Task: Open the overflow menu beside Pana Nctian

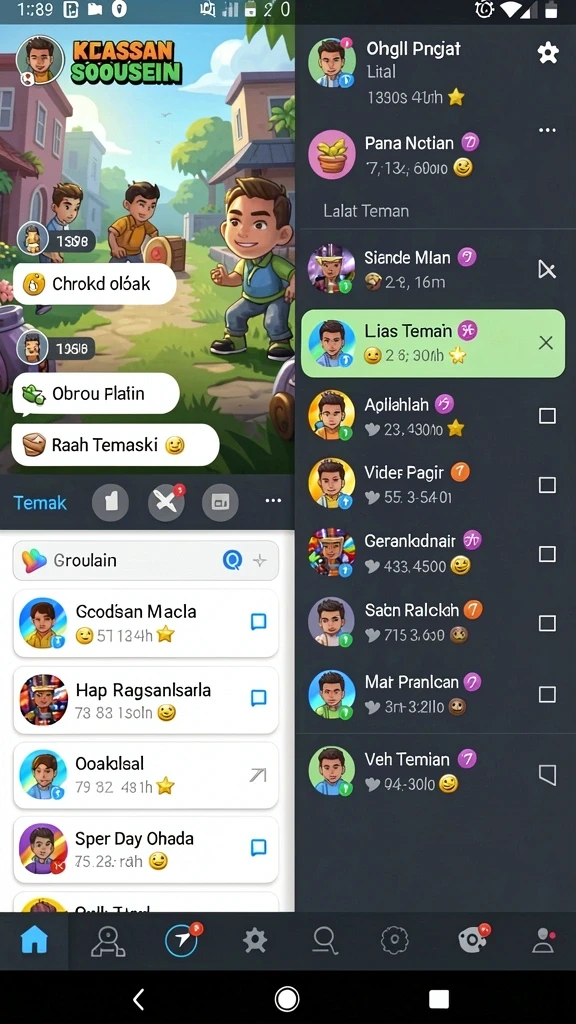Action: click(547, 130)
